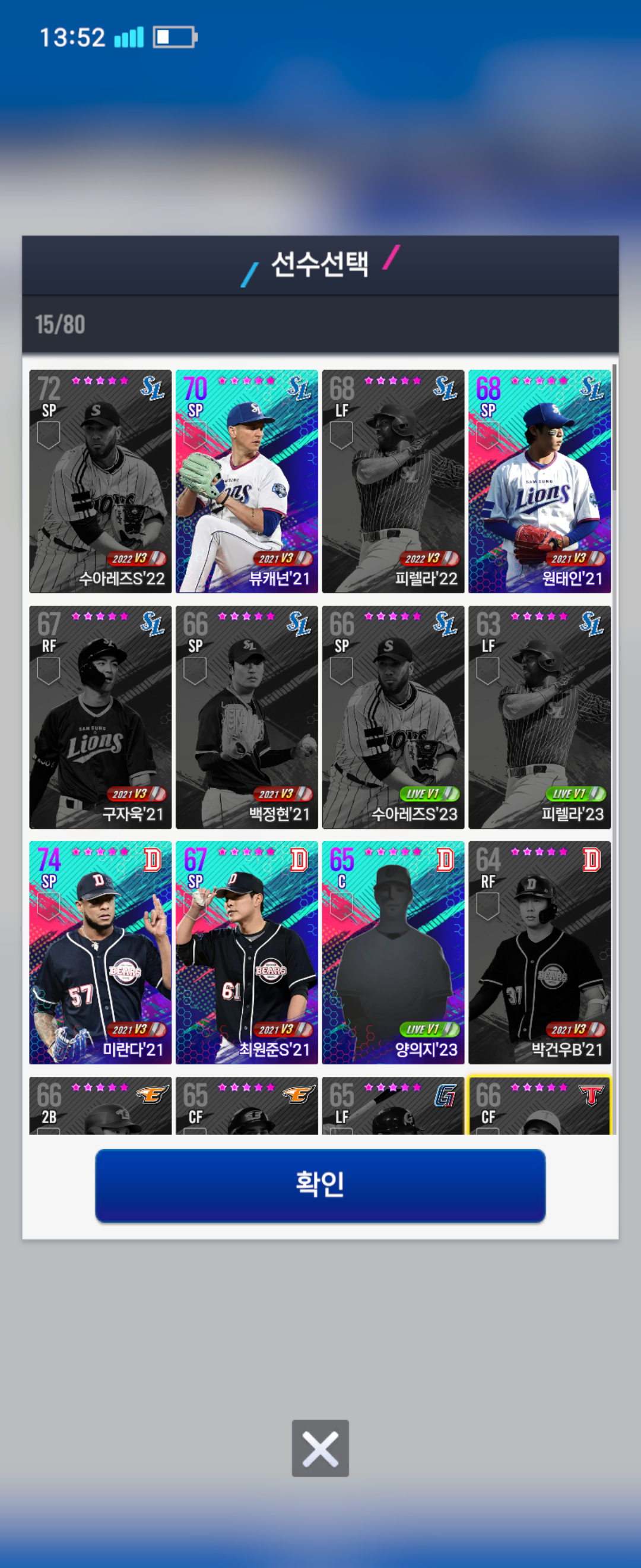This screenshot has width=641, height=1568.
Task: Select the 수아레즈S'22 player card
Action: pos(100,481)
